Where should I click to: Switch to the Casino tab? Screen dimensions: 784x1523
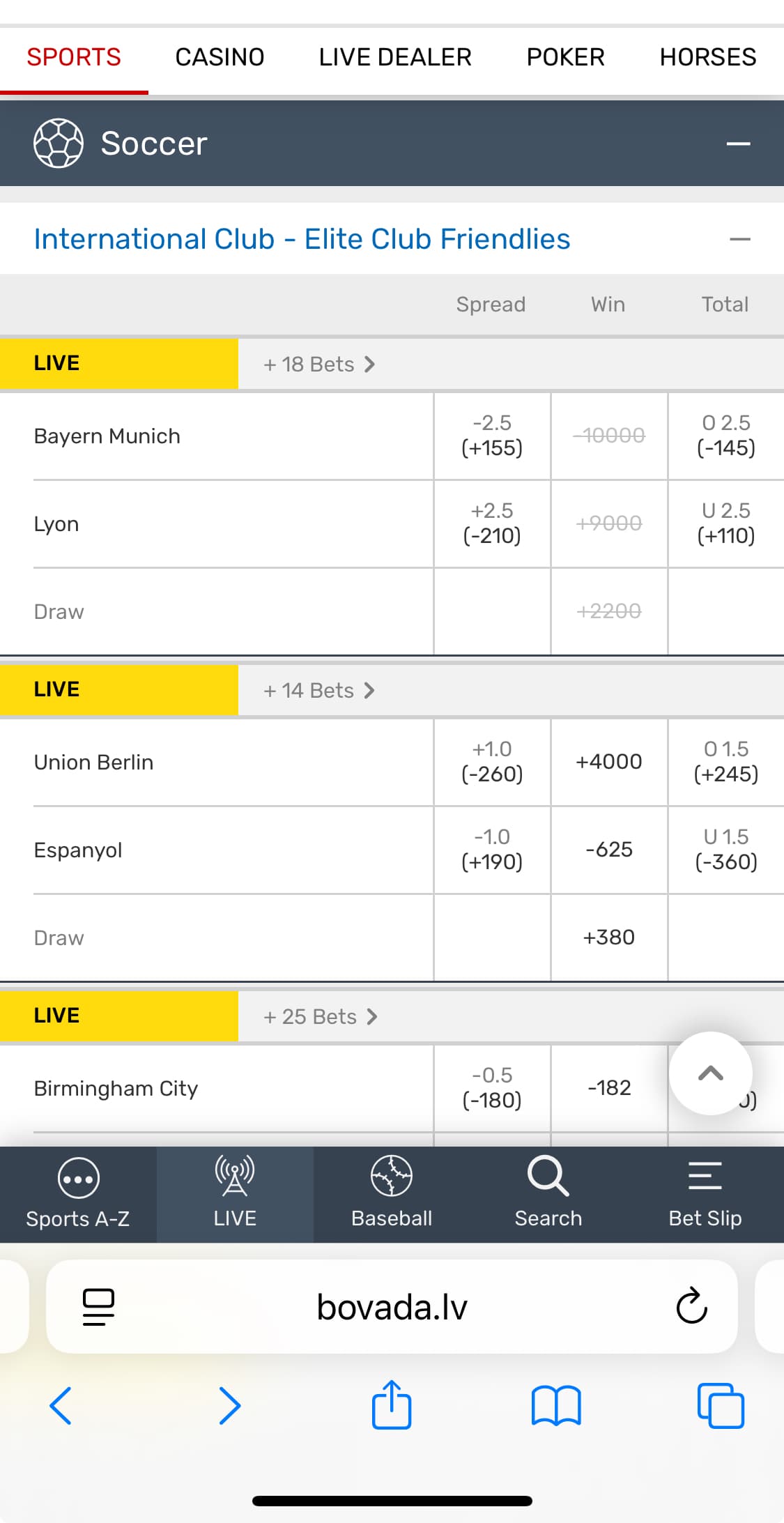pos(220,57)
